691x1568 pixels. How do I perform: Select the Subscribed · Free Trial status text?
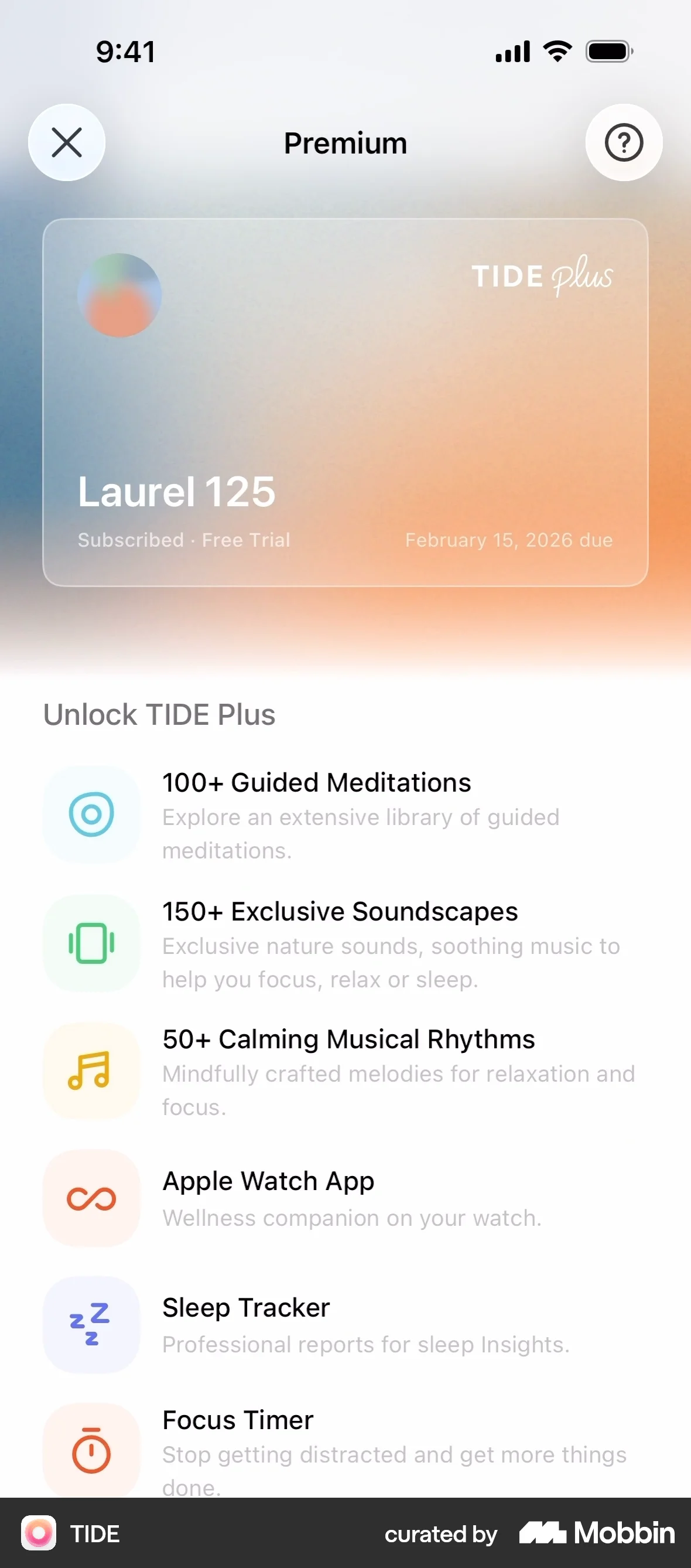[184, 540]
